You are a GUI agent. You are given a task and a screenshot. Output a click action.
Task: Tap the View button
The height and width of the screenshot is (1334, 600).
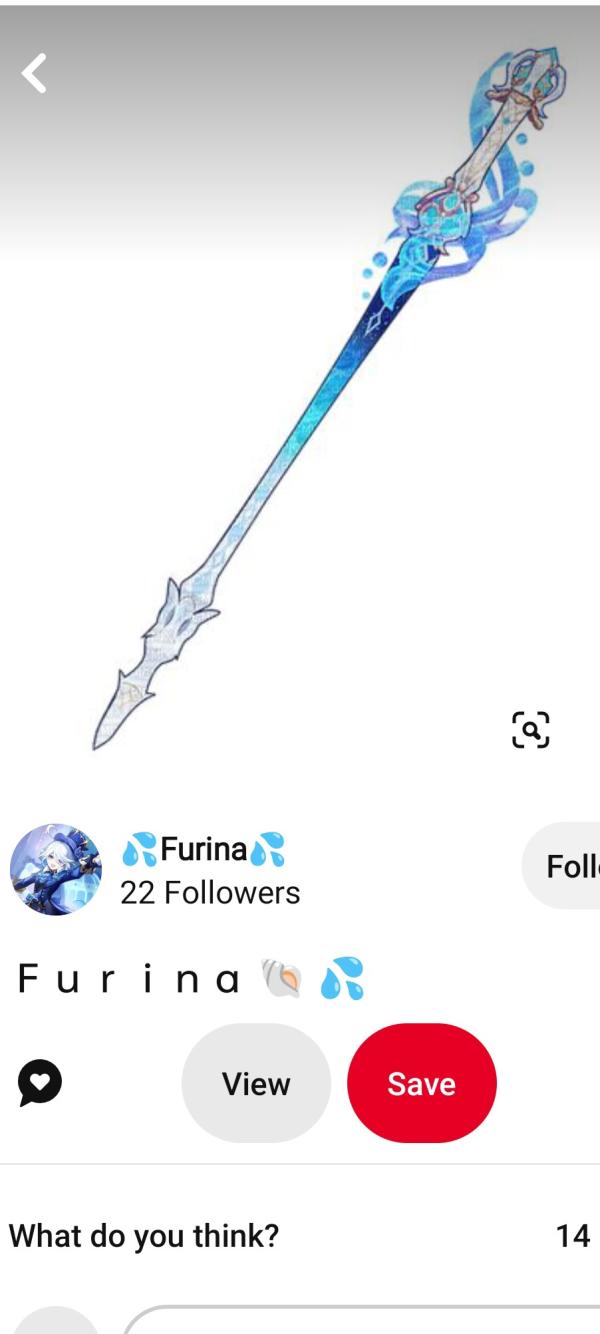pos(256,1083)
